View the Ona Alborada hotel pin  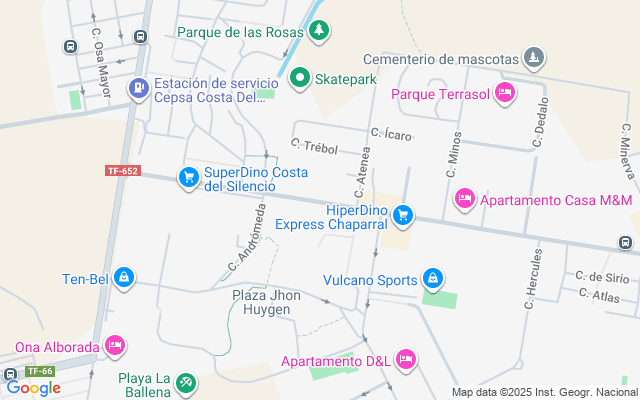[x=115, y=347]
